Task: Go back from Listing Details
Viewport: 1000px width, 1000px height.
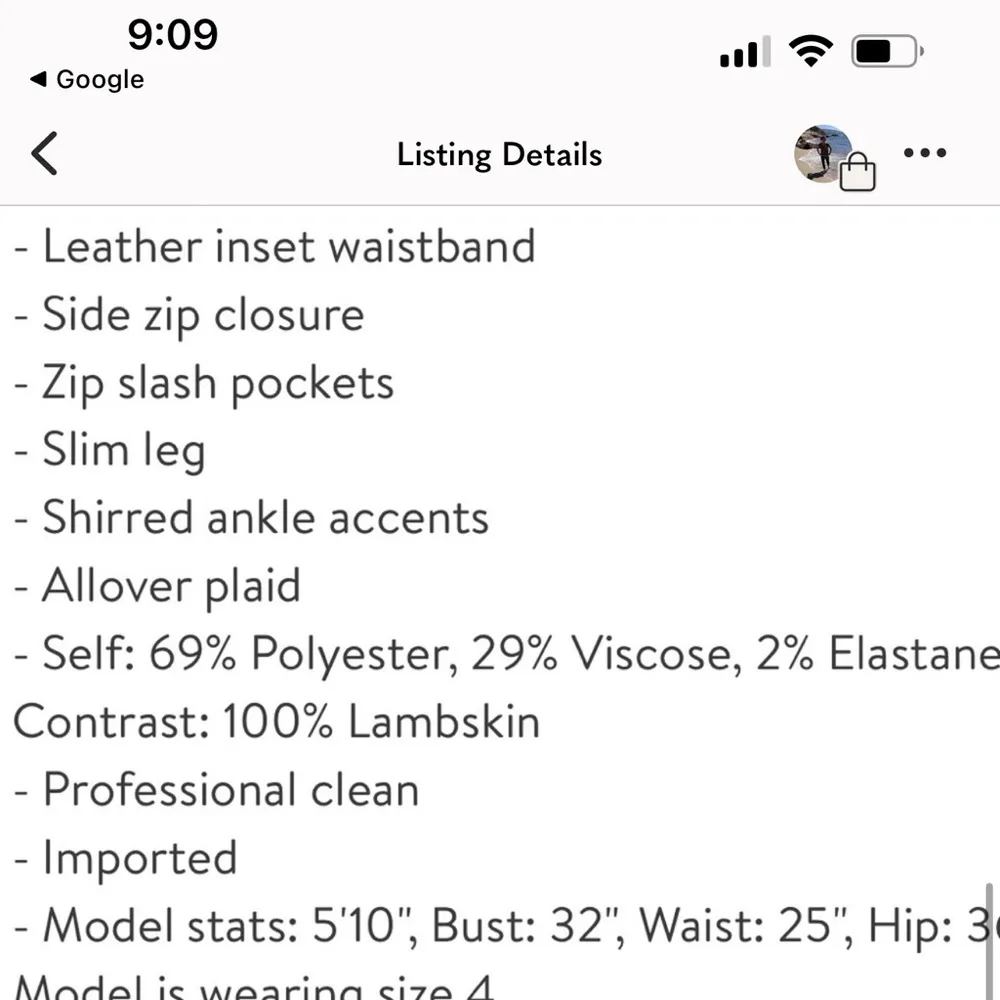Action: pos(44,154)
